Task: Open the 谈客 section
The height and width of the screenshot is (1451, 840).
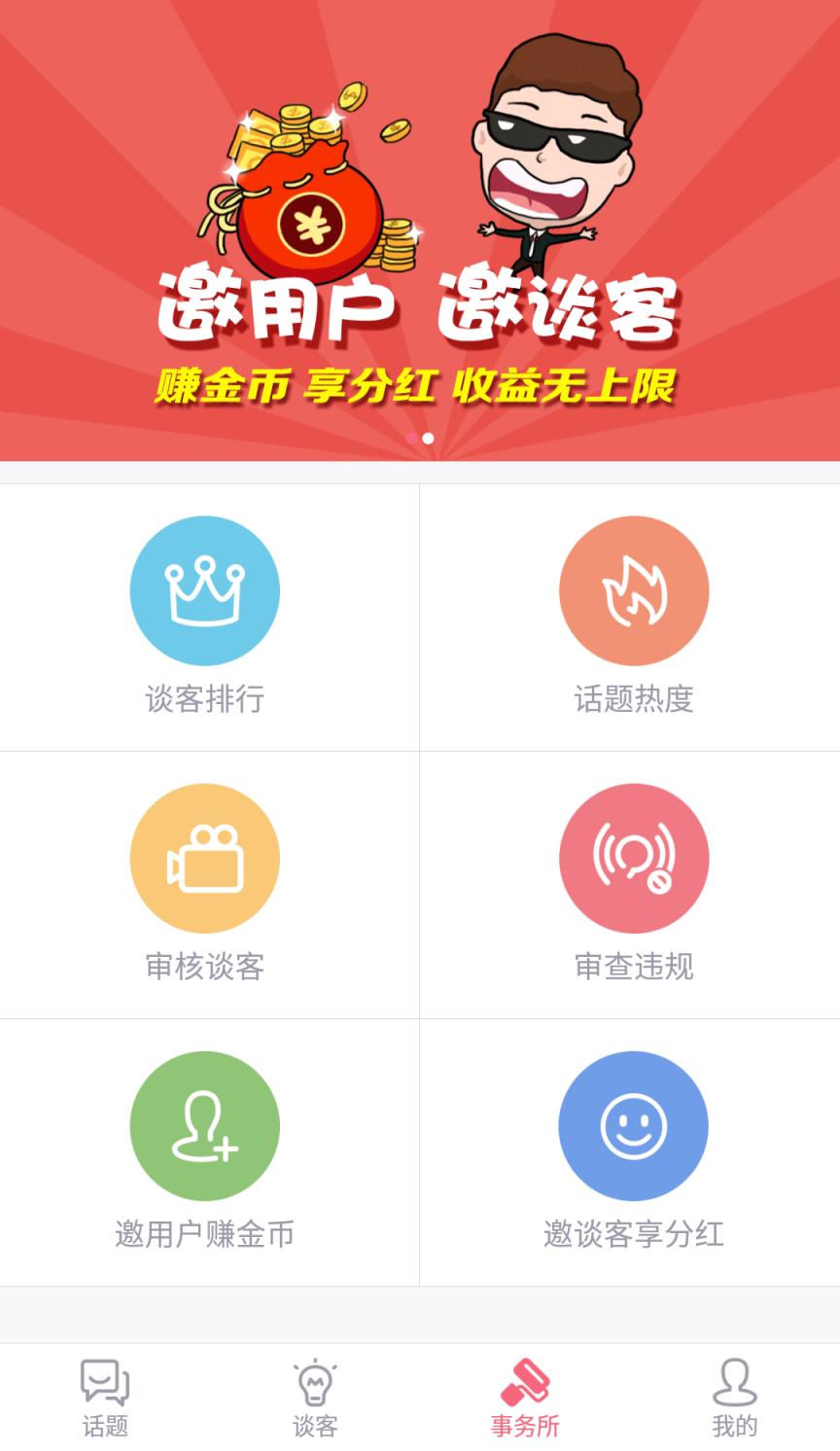Action: (313, 1395)
